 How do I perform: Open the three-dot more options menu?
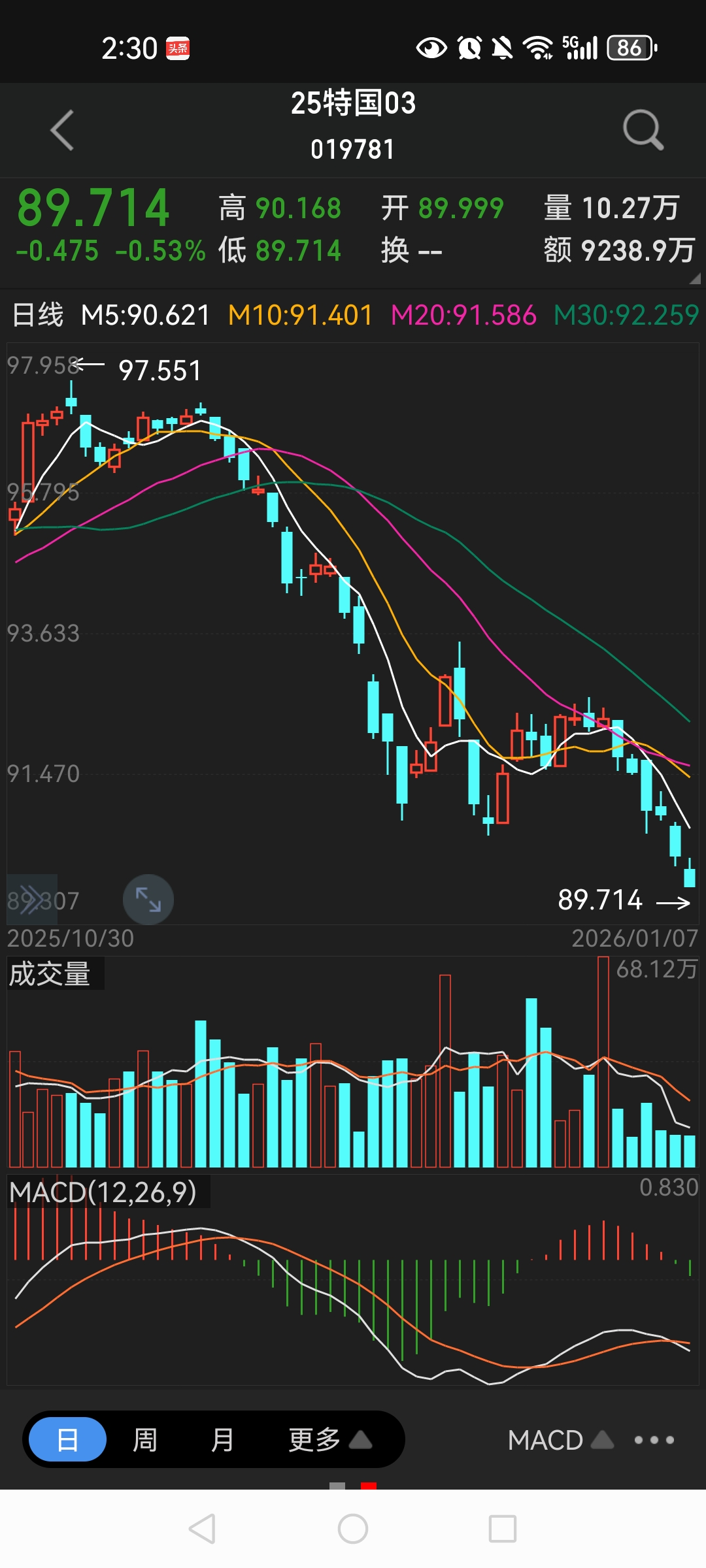654,1440
